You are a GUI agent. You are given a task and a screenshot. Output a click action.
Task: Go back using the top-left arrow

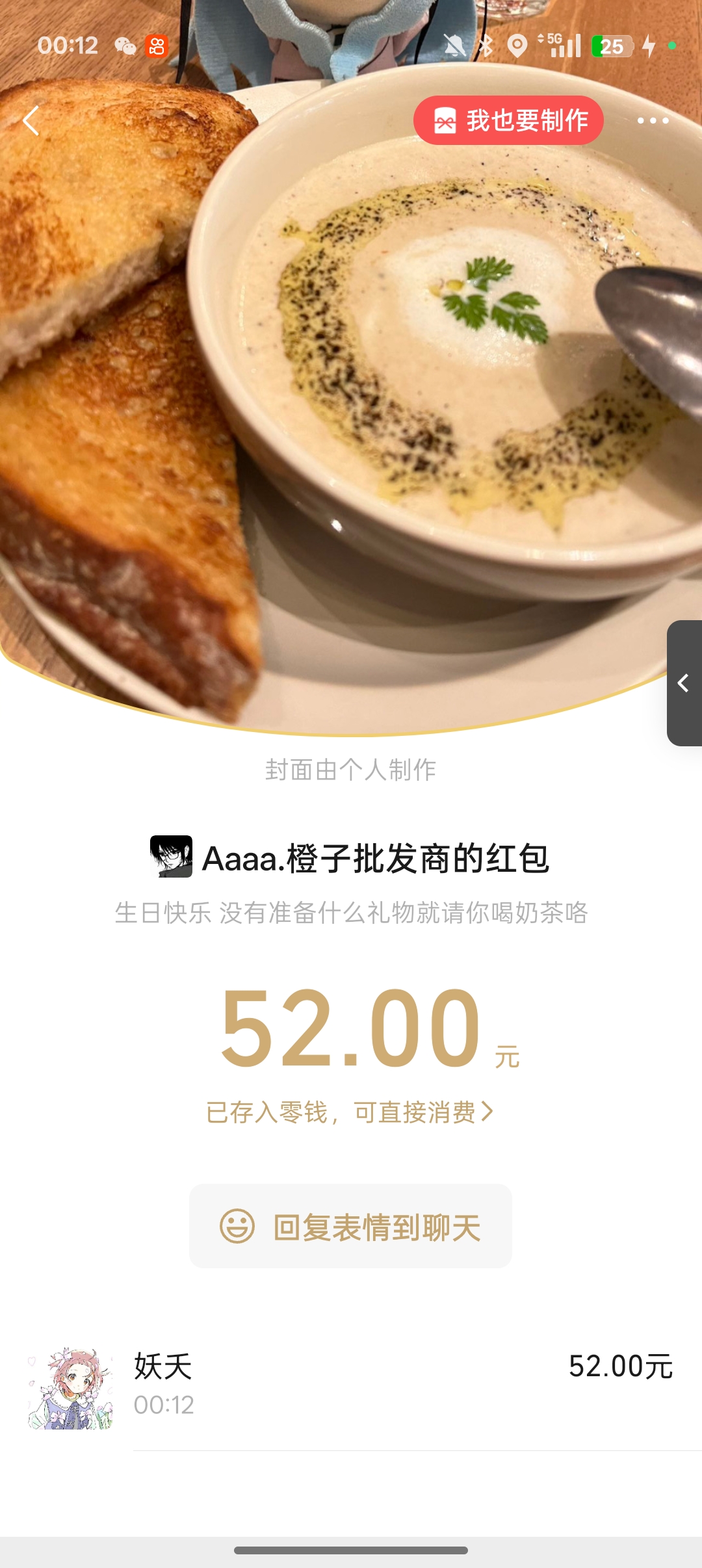coord(31,121)
